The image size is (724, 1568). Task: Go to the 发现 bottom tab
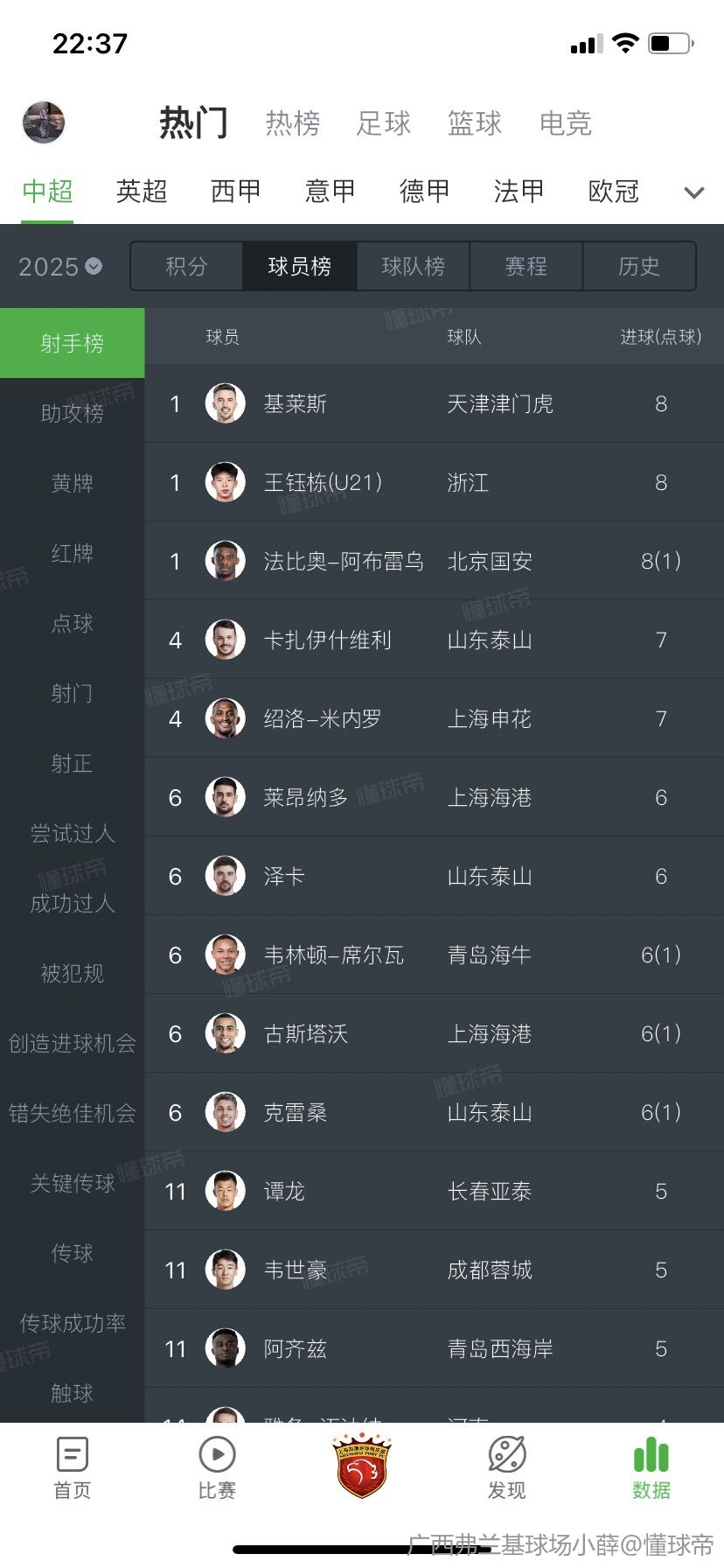click(x=506, y=1467)
